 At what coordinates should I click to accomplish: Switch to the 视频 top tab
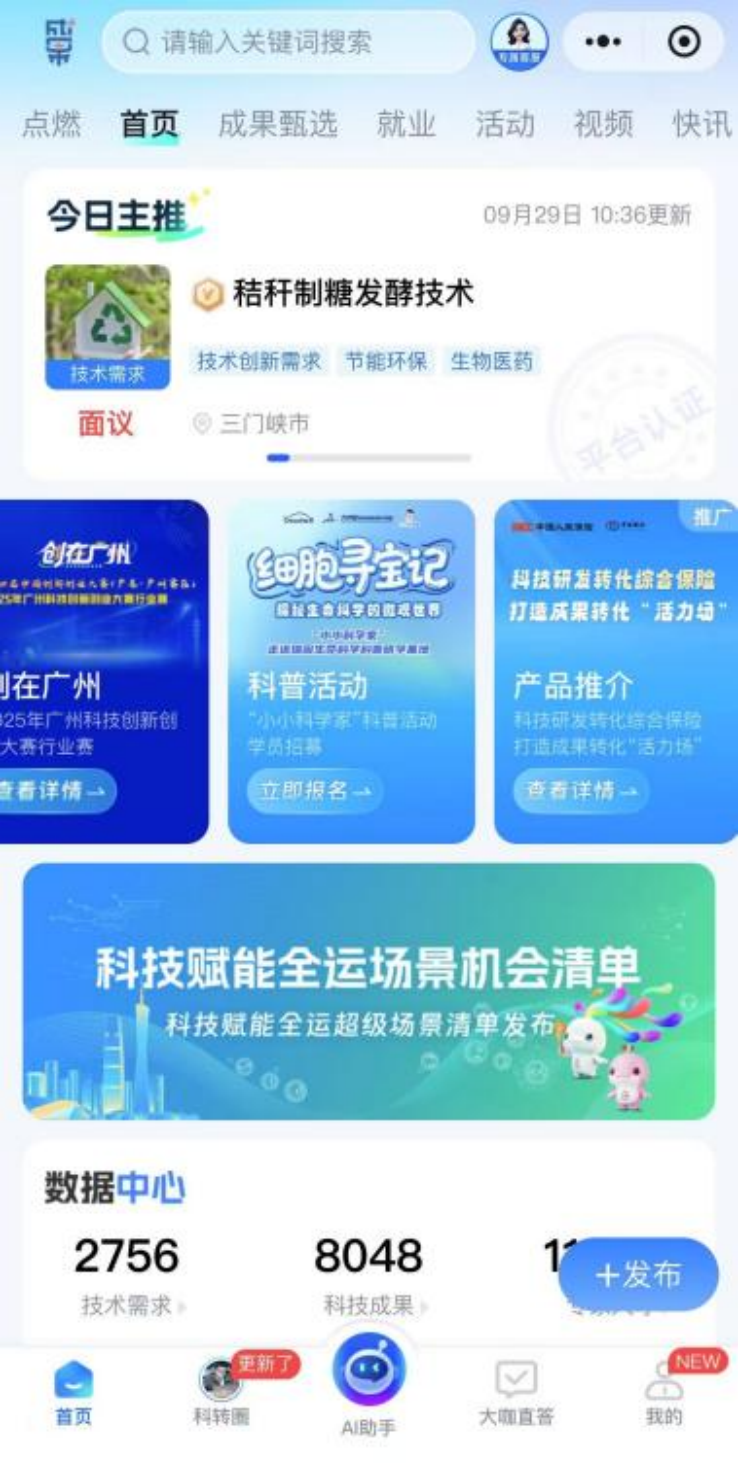pos(603,124)
